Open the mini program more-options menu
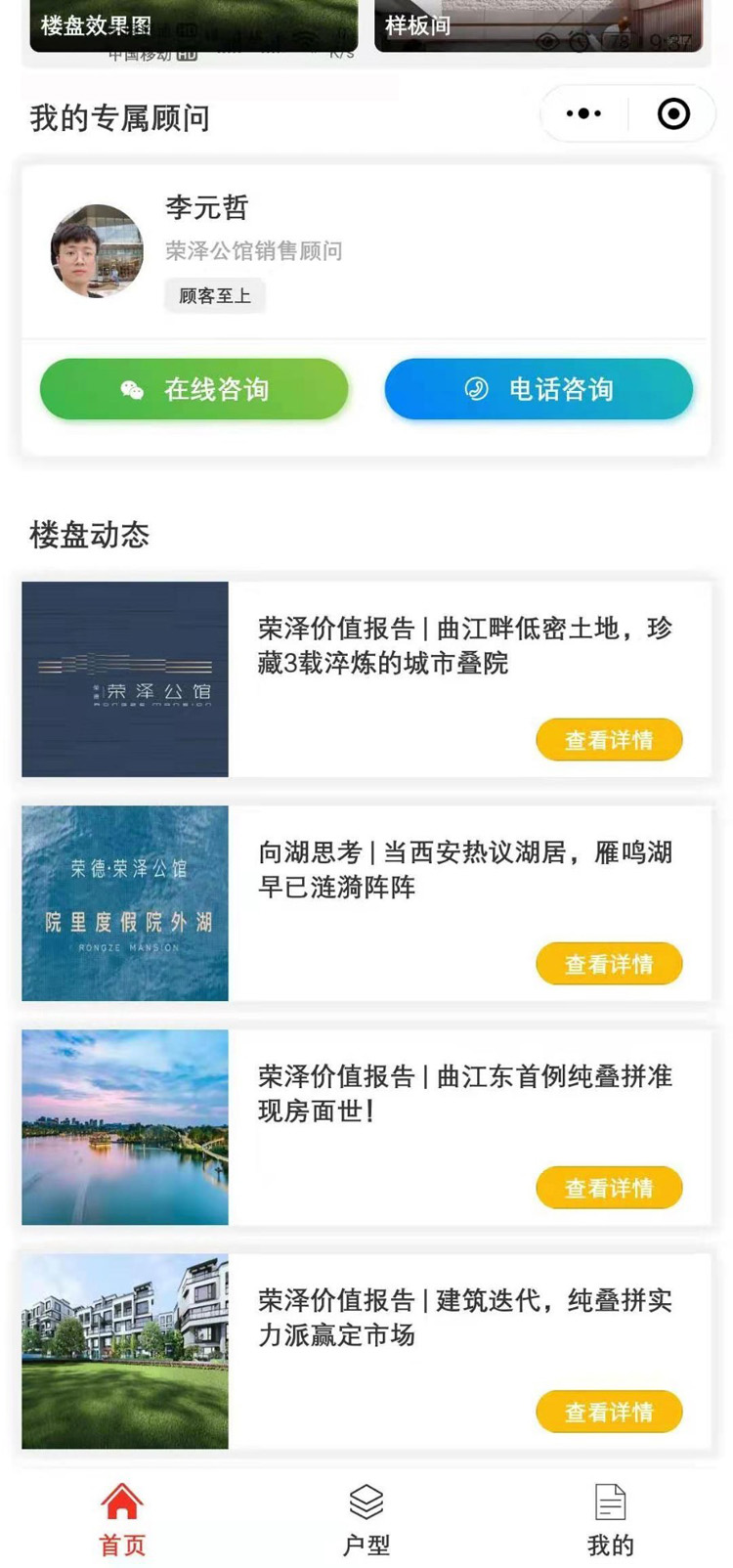733x1568 pixels. [583, 113]
